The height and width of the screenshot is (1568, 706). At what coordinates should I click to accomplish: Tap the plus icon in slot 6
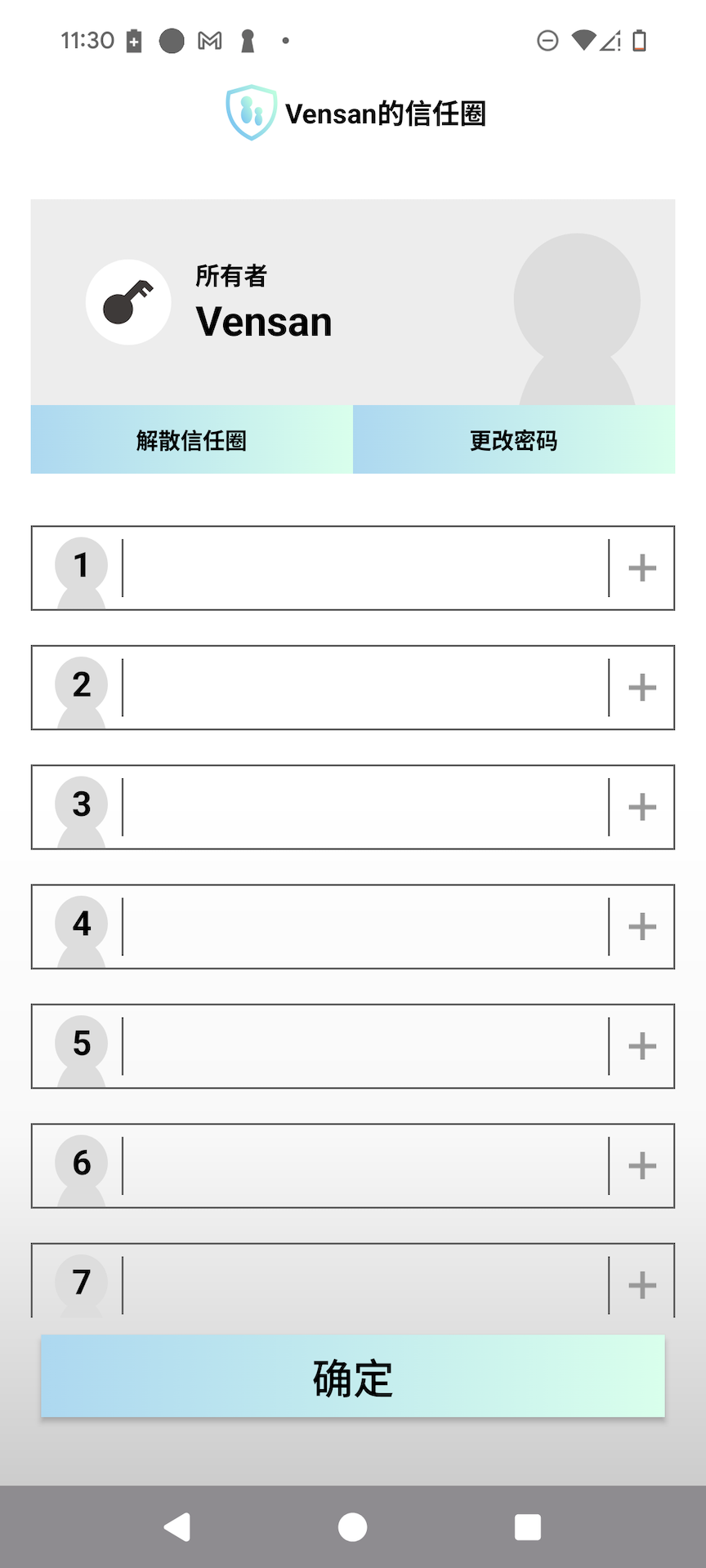[642, 1165]
